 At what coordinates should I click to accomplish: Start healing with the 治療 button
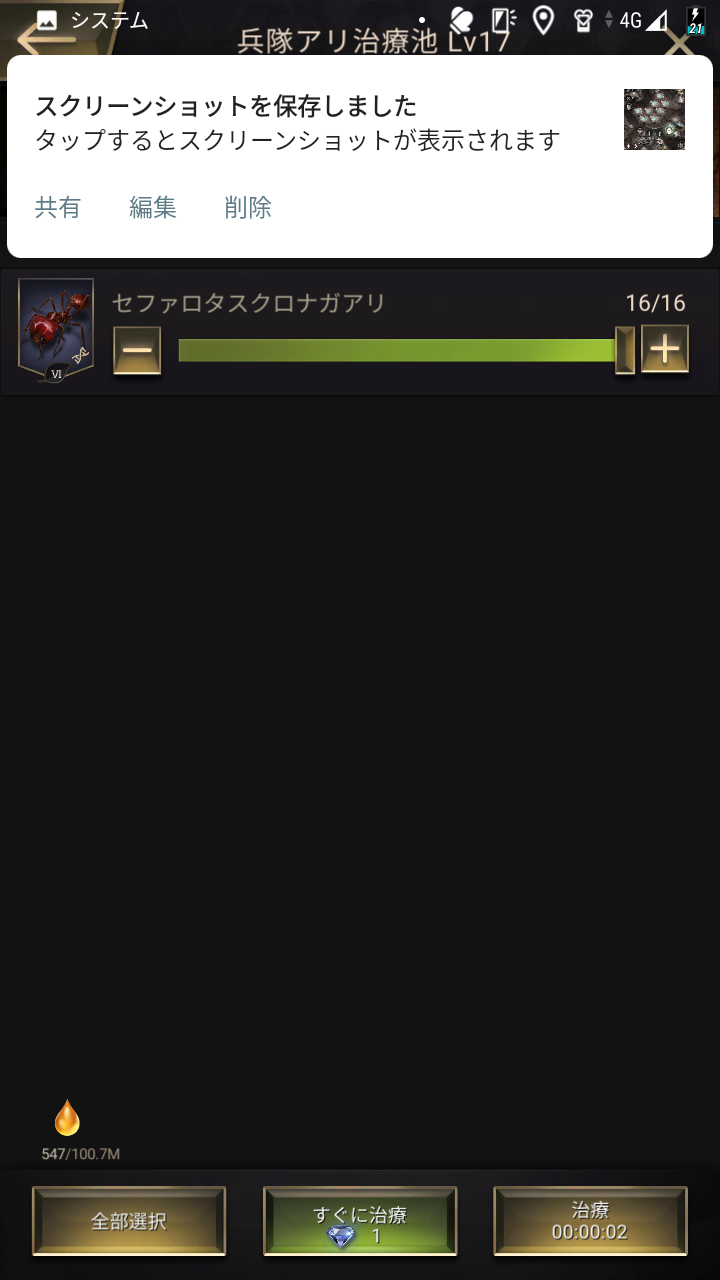tap(590, 1221)
